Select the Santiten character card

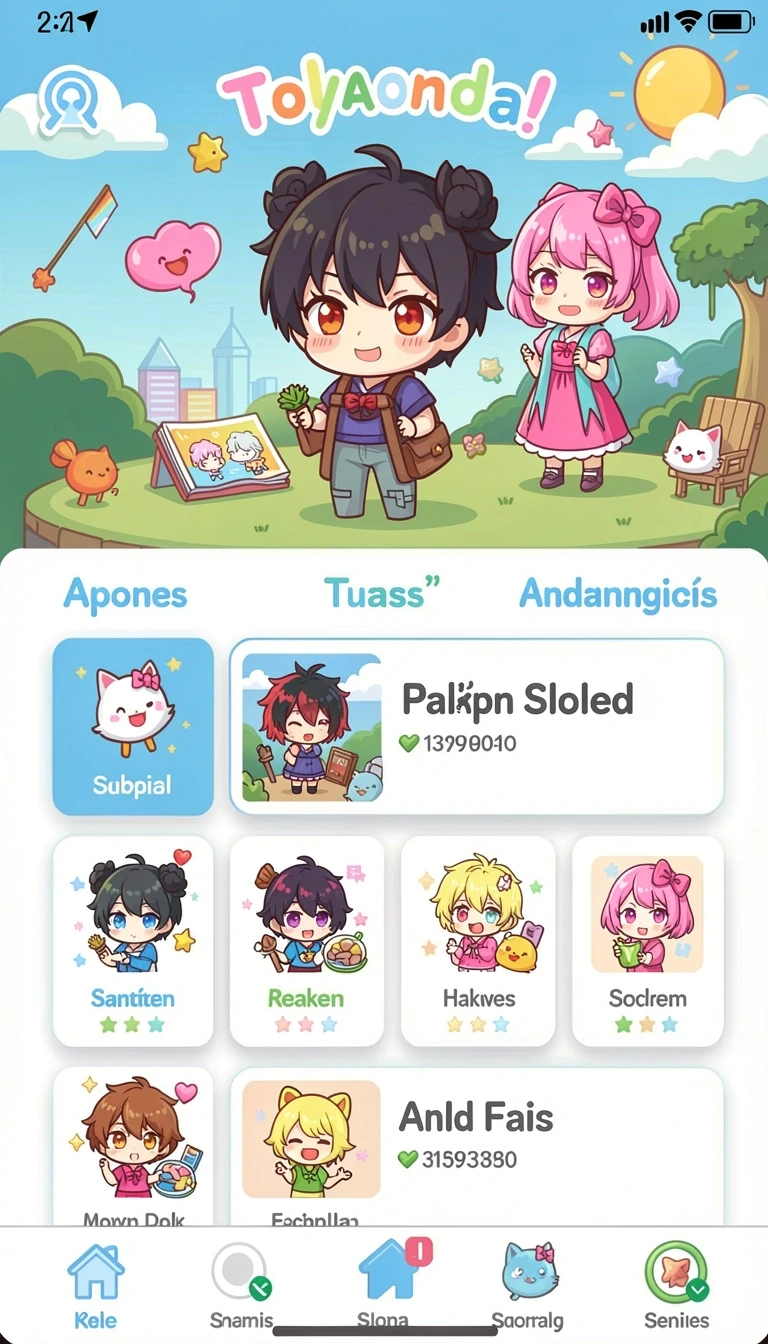133,941
